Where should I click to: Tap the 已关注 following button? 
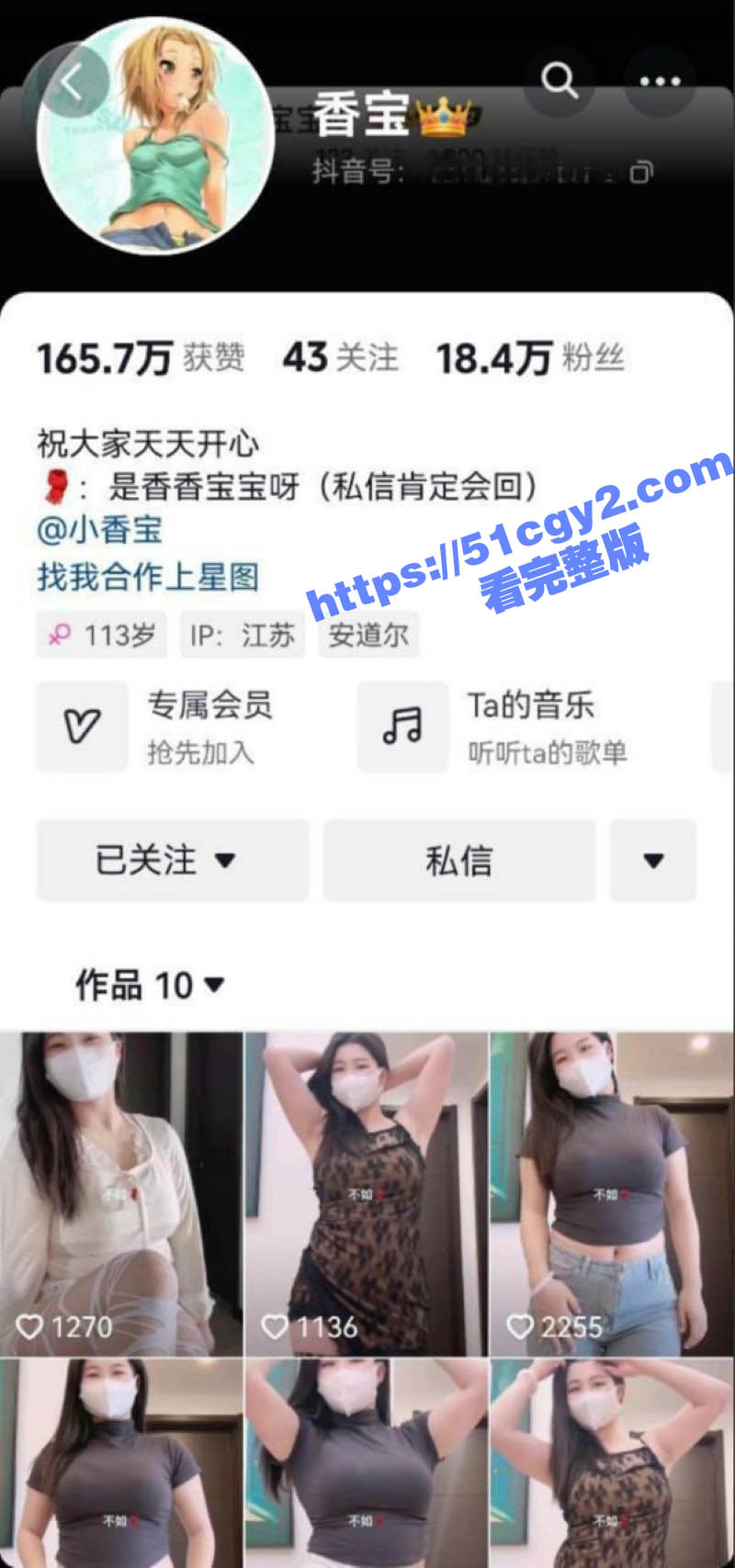[x=173, y=860]
